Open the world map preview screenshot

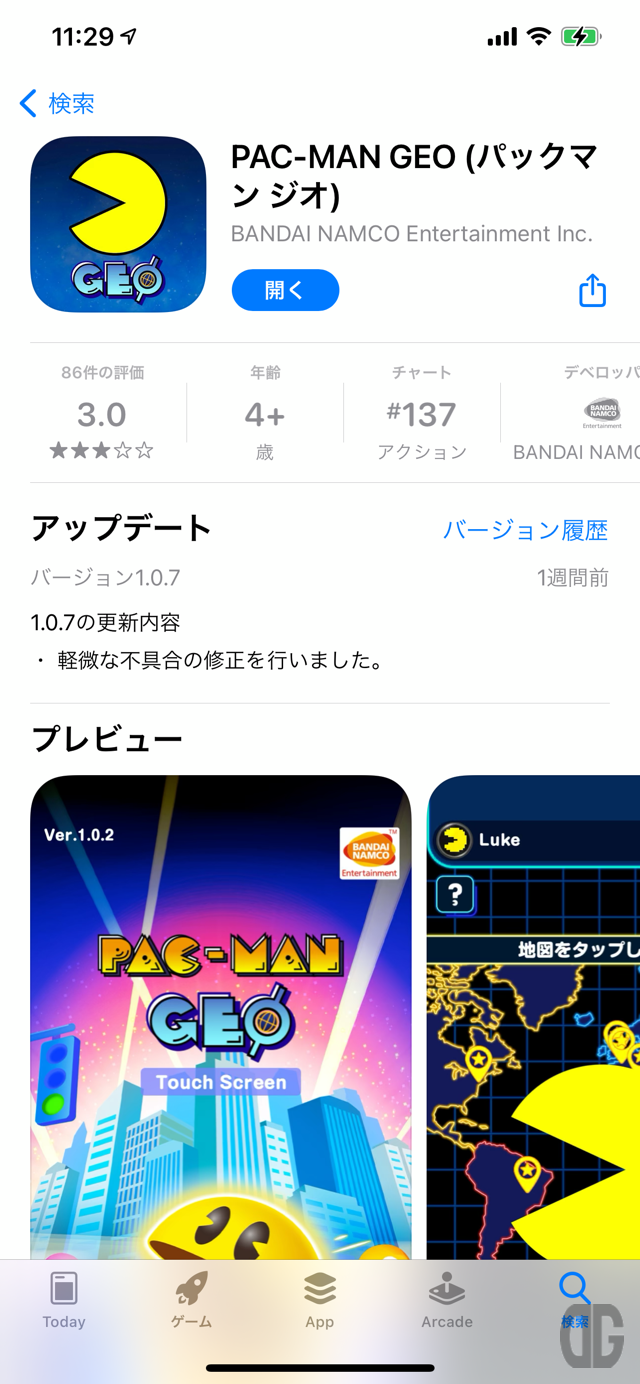[535, 1015]
